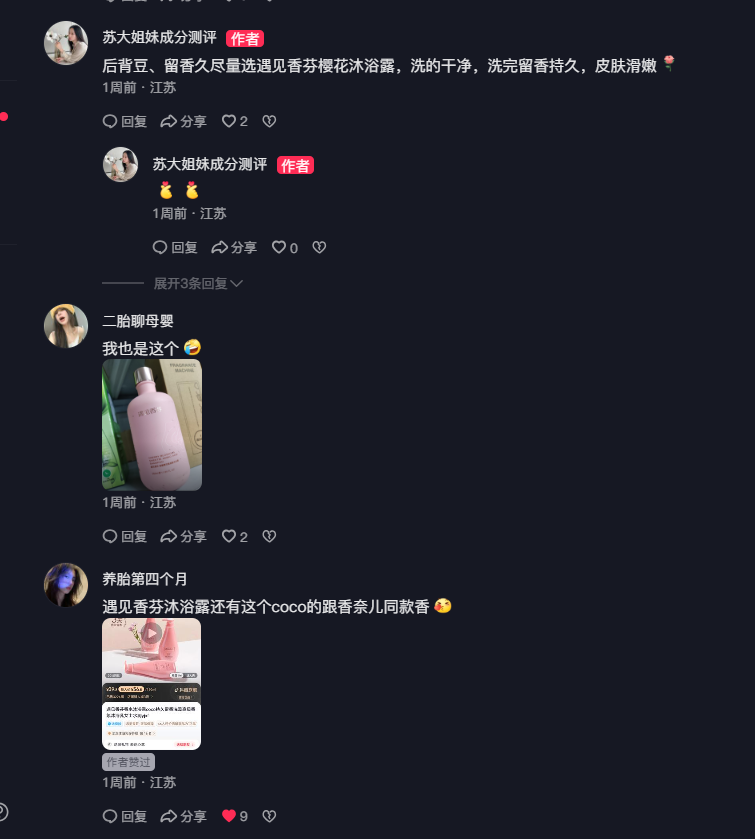
Task: View 二胎聊母婴's pink bottle photo
Action: click(152, 425)
